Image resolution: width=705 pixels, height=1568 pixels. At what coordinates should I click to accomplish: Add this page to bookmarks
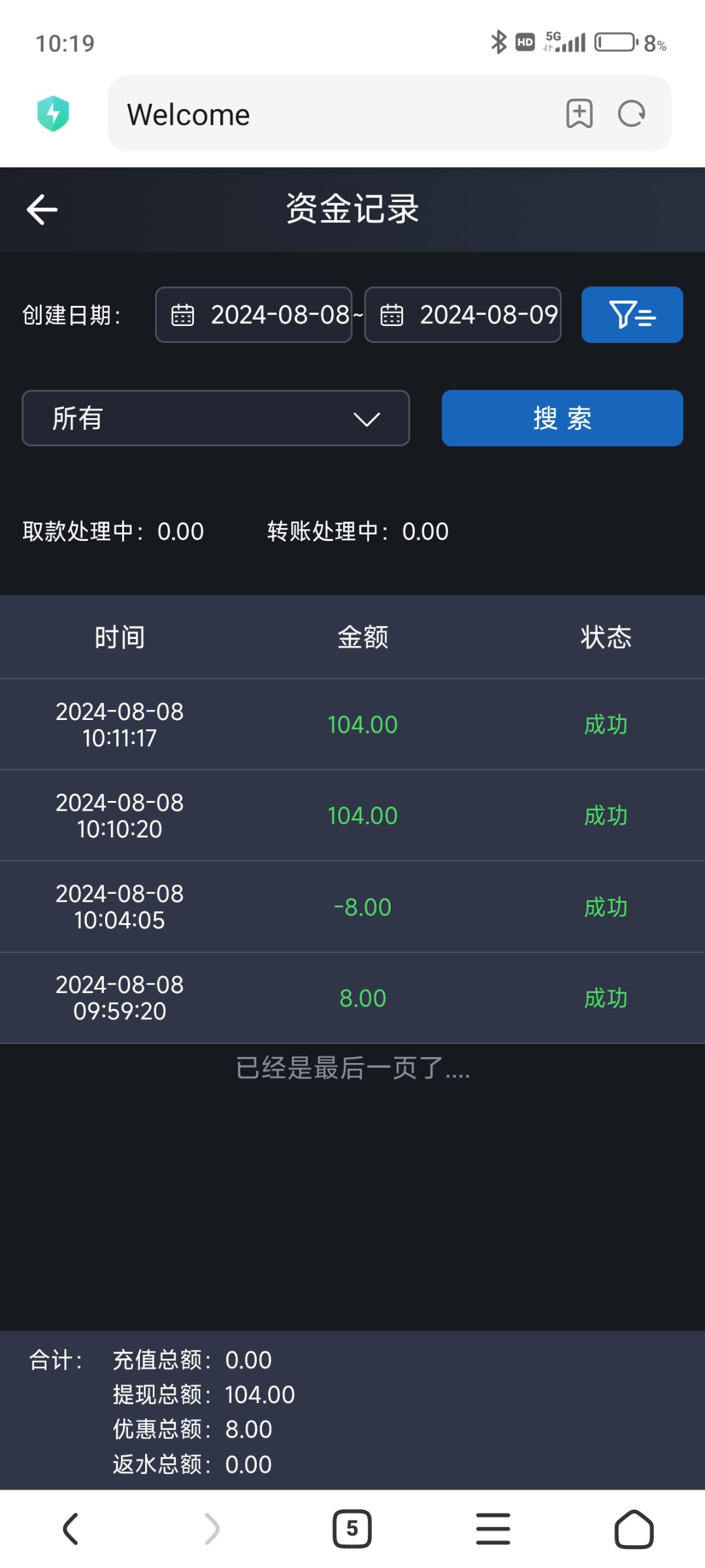(579, 114)
